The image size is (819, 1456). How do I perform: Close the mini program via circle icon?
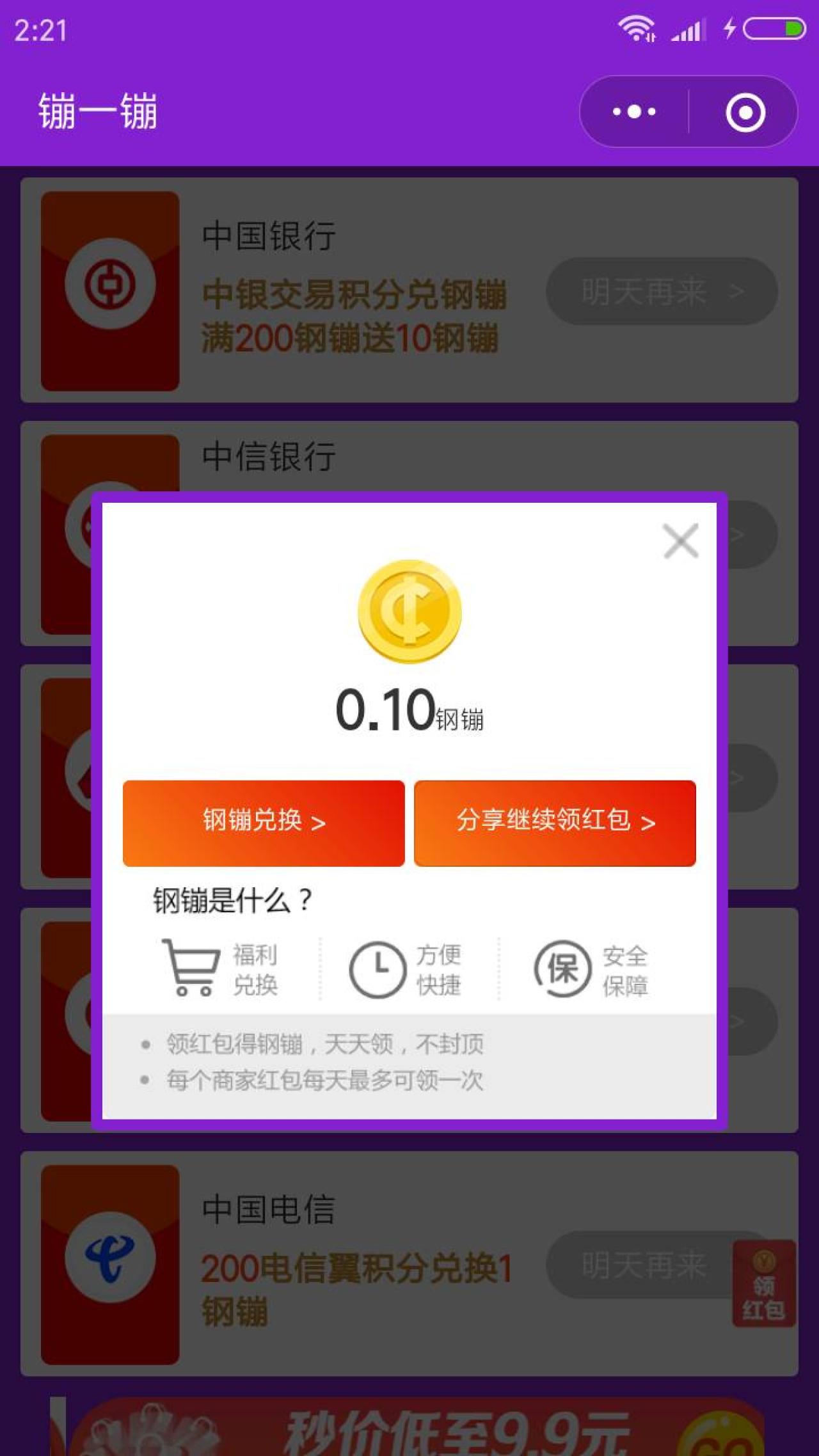pos(745,113)
